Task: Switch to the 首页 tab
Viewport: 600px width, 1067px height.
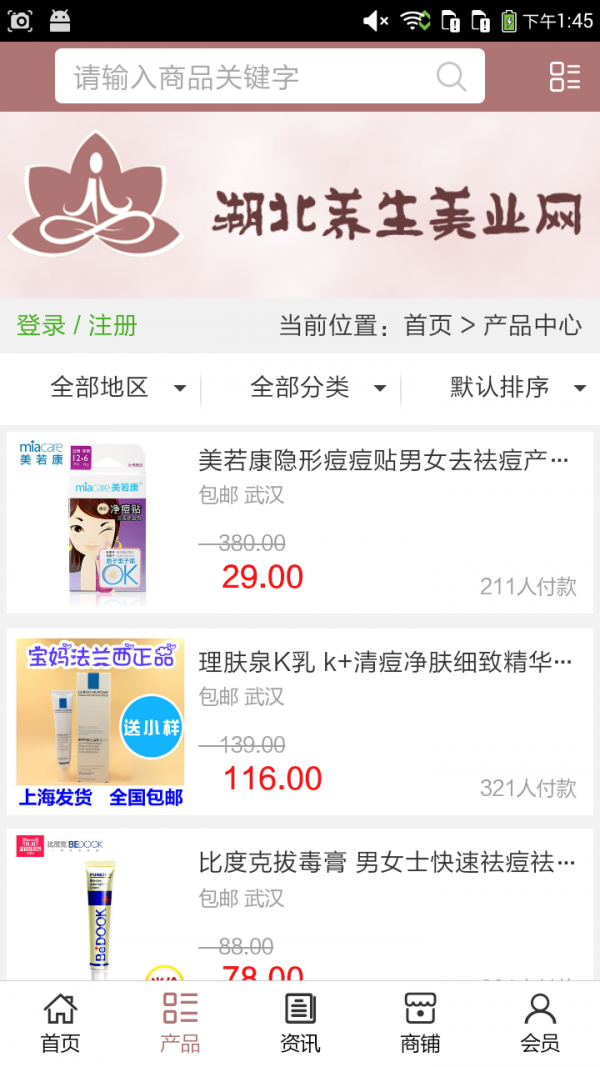Action: click(60, 1023)
